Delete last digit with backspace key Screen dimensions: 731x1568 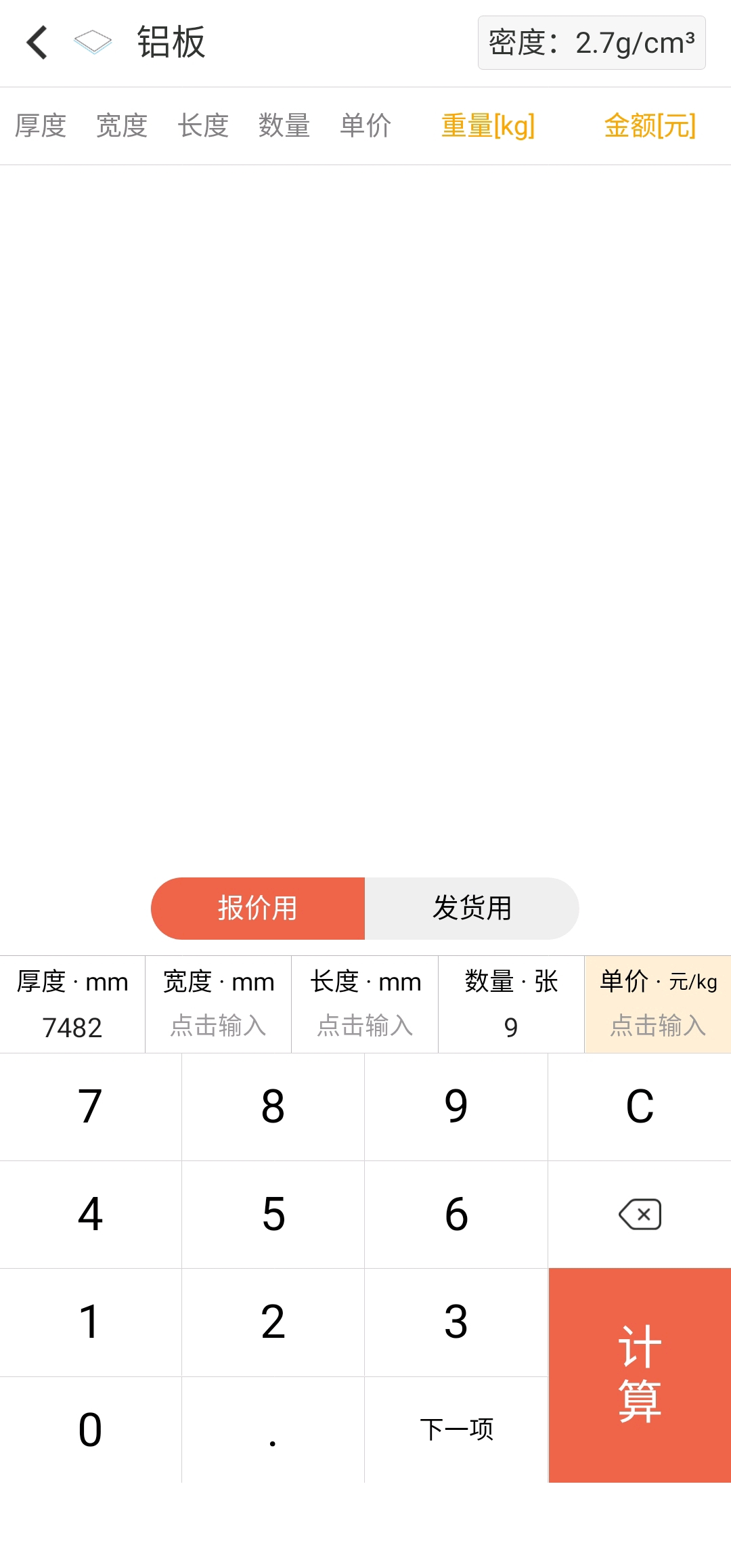click(x=640, y=1215)
